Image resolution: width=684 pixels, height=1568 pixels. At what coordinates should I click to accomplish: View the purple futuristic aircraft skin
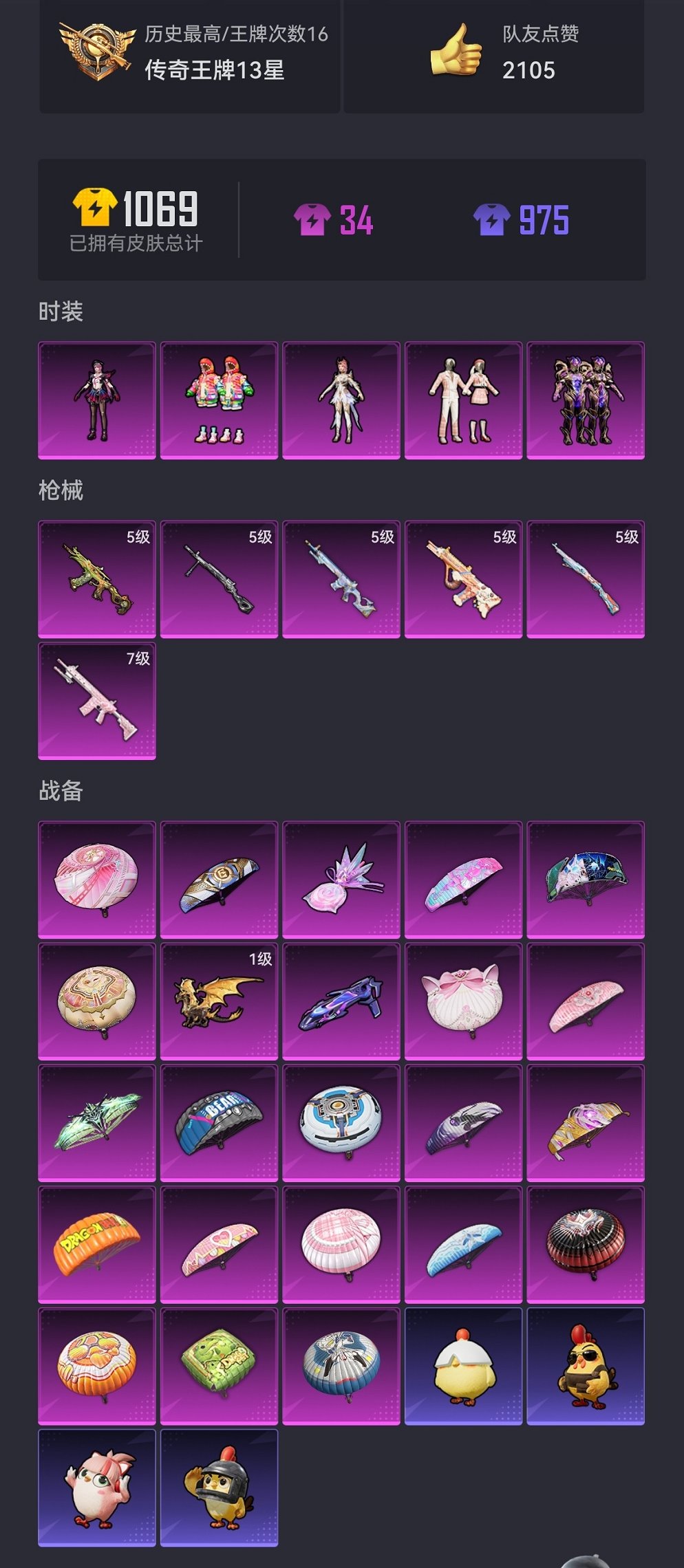pos(341,1001)
